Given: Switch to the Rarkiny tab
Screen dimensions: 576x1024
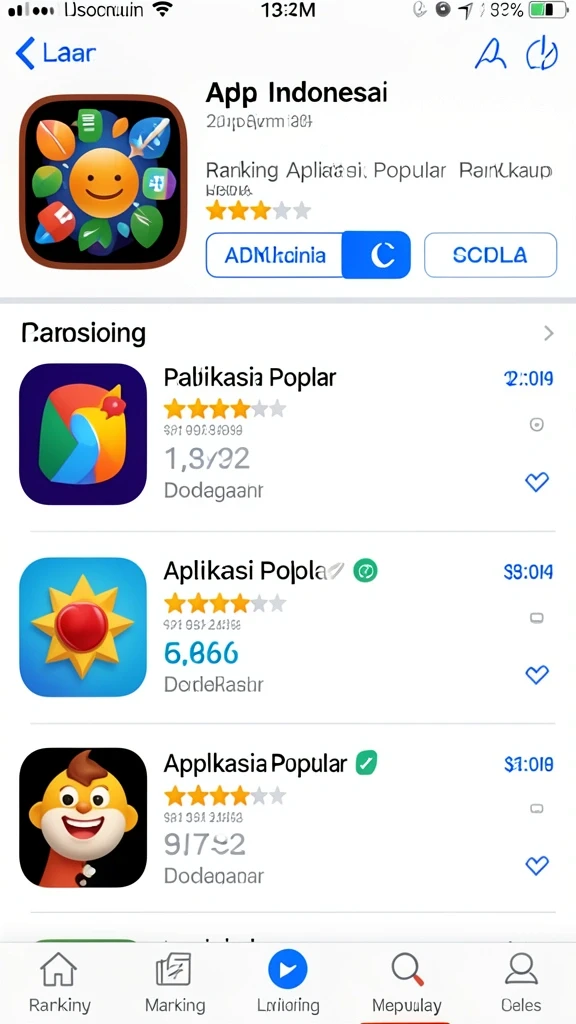Looking at the screenshot, I should [x=59, y=982].
